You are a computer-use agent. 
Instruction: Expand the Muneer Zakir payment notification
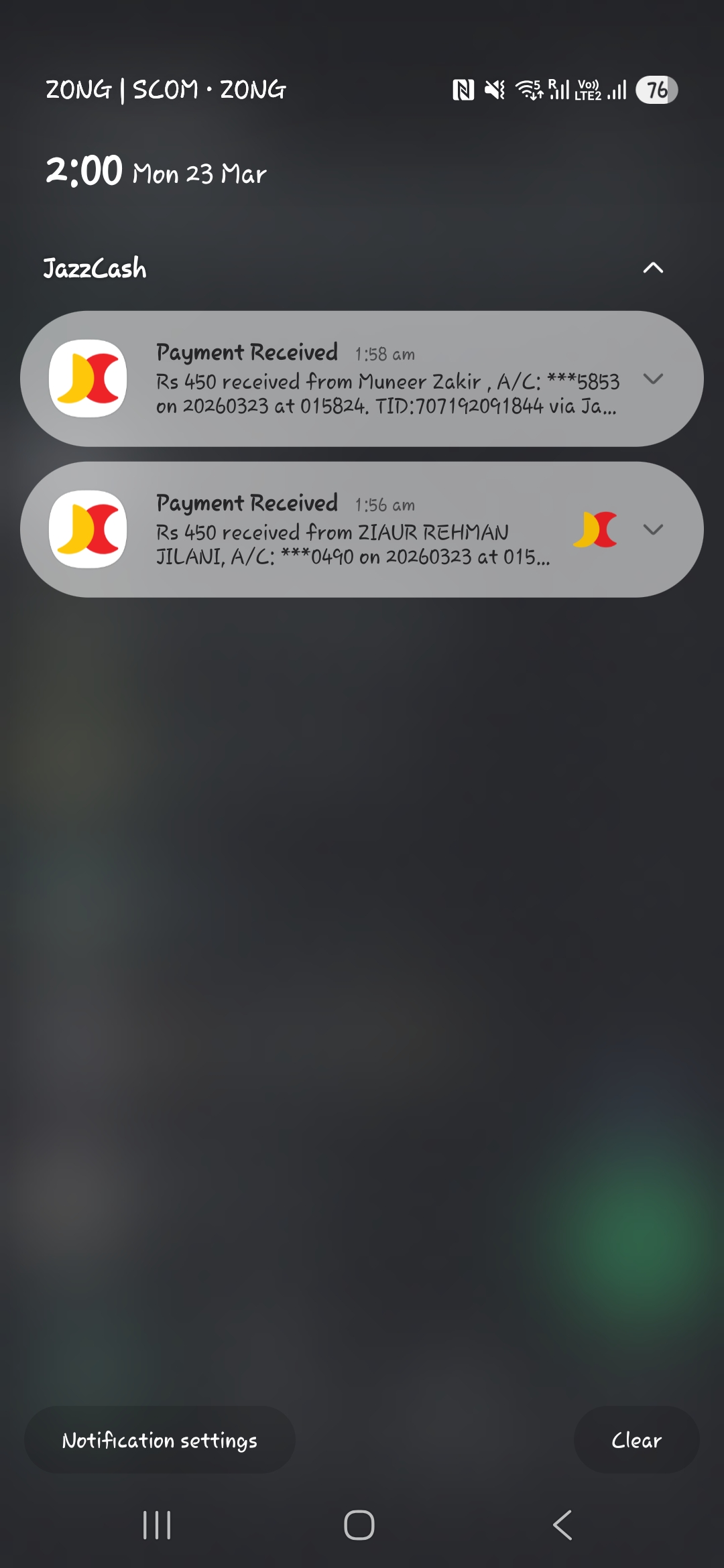point(652,379)
